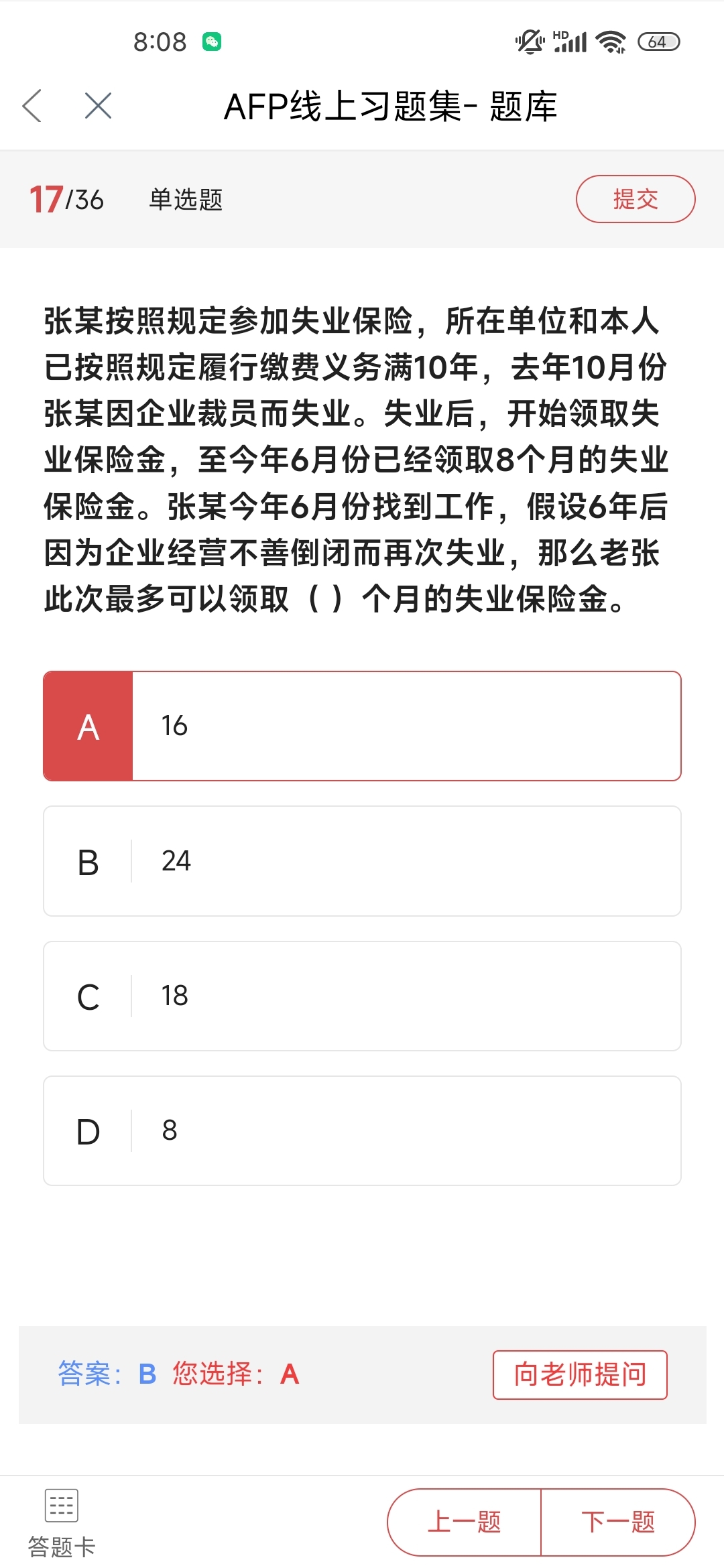Ask the teacher via 向老师提问

[580, 1375]
